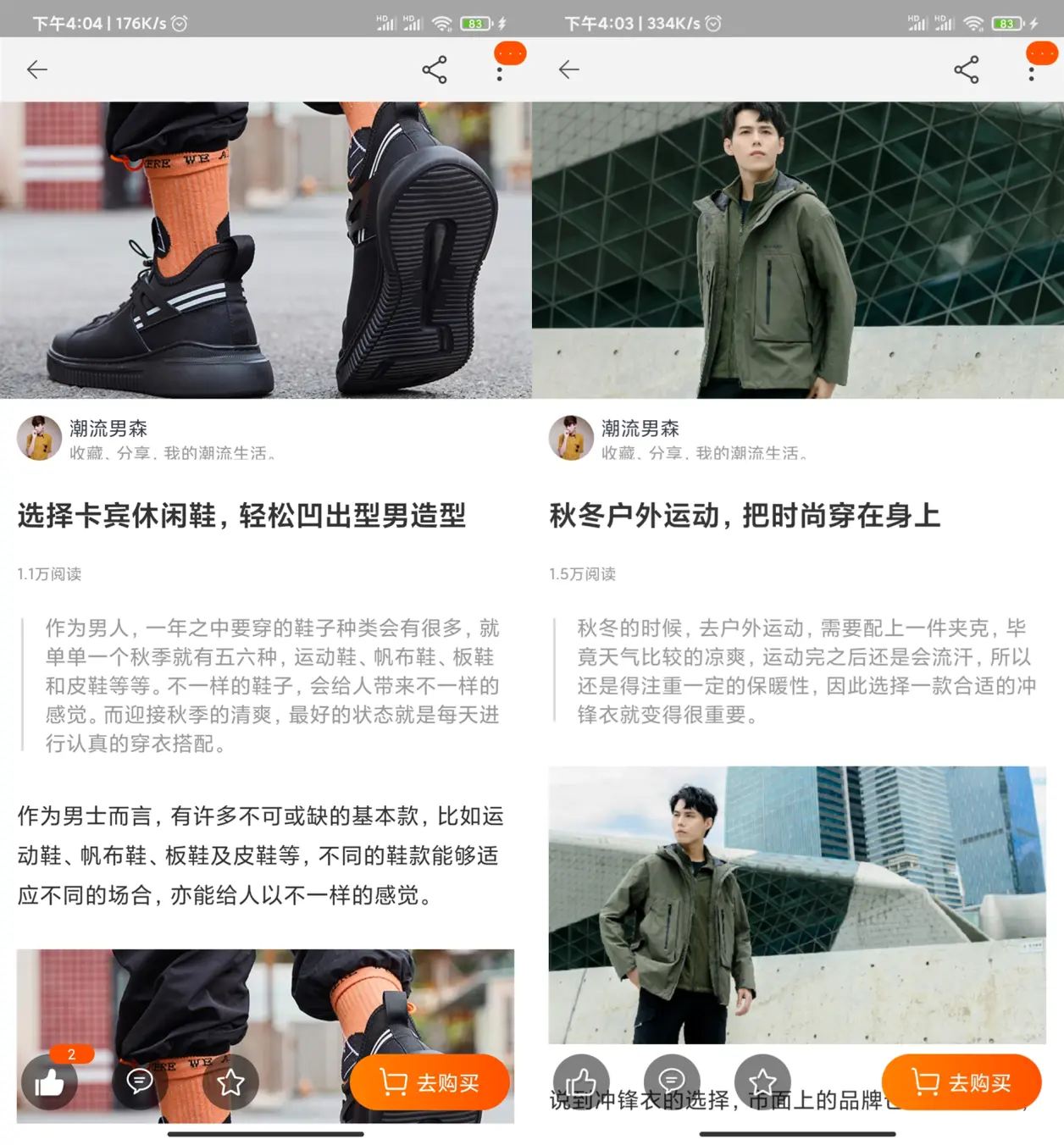Open overflow menu on 卡宾休闲鞋 article
The width and height of the screenshot is (1064, 1145).
[x=500, y=71]
